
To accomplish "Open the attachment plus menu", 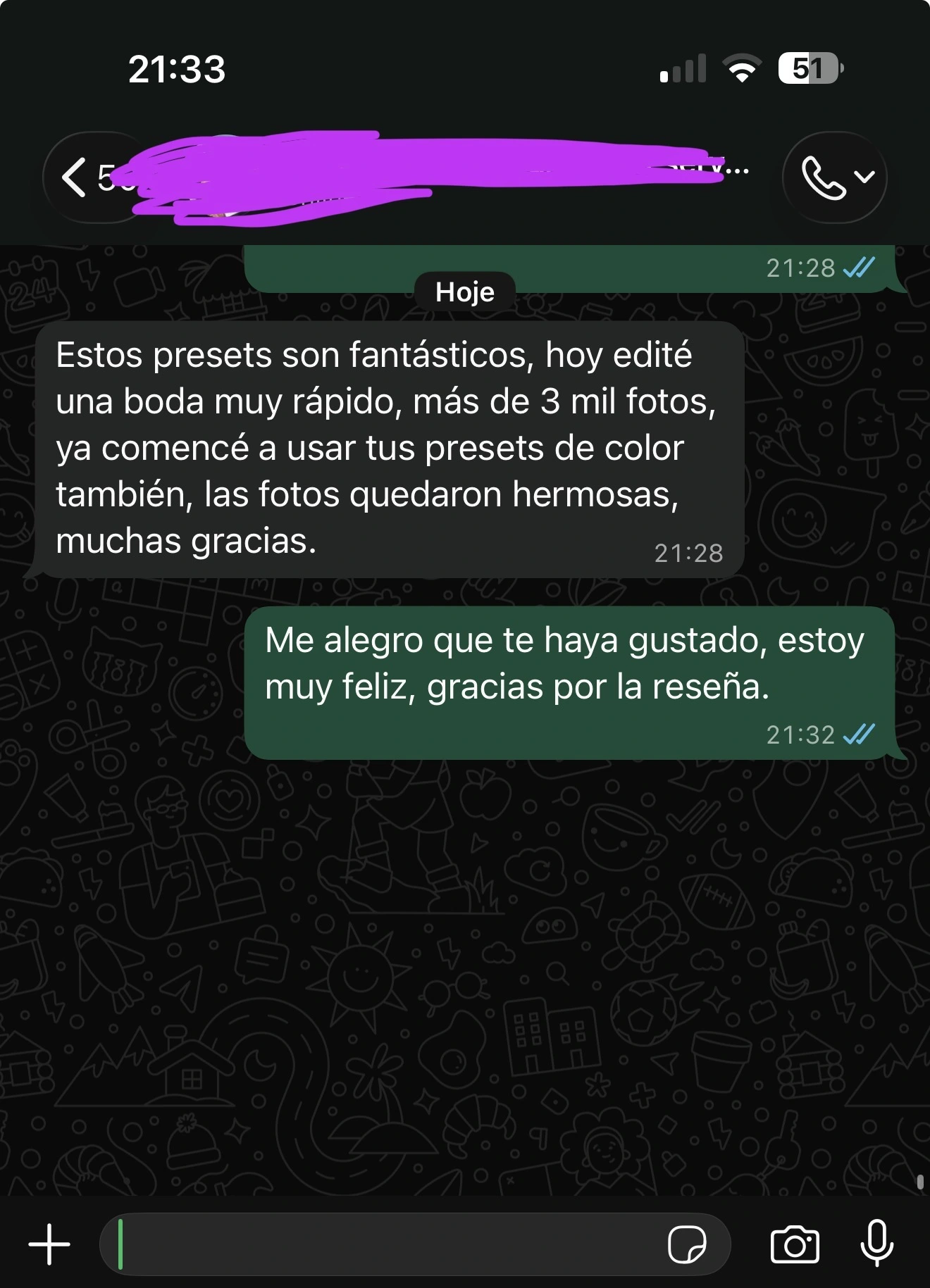I will (49, 1244).
